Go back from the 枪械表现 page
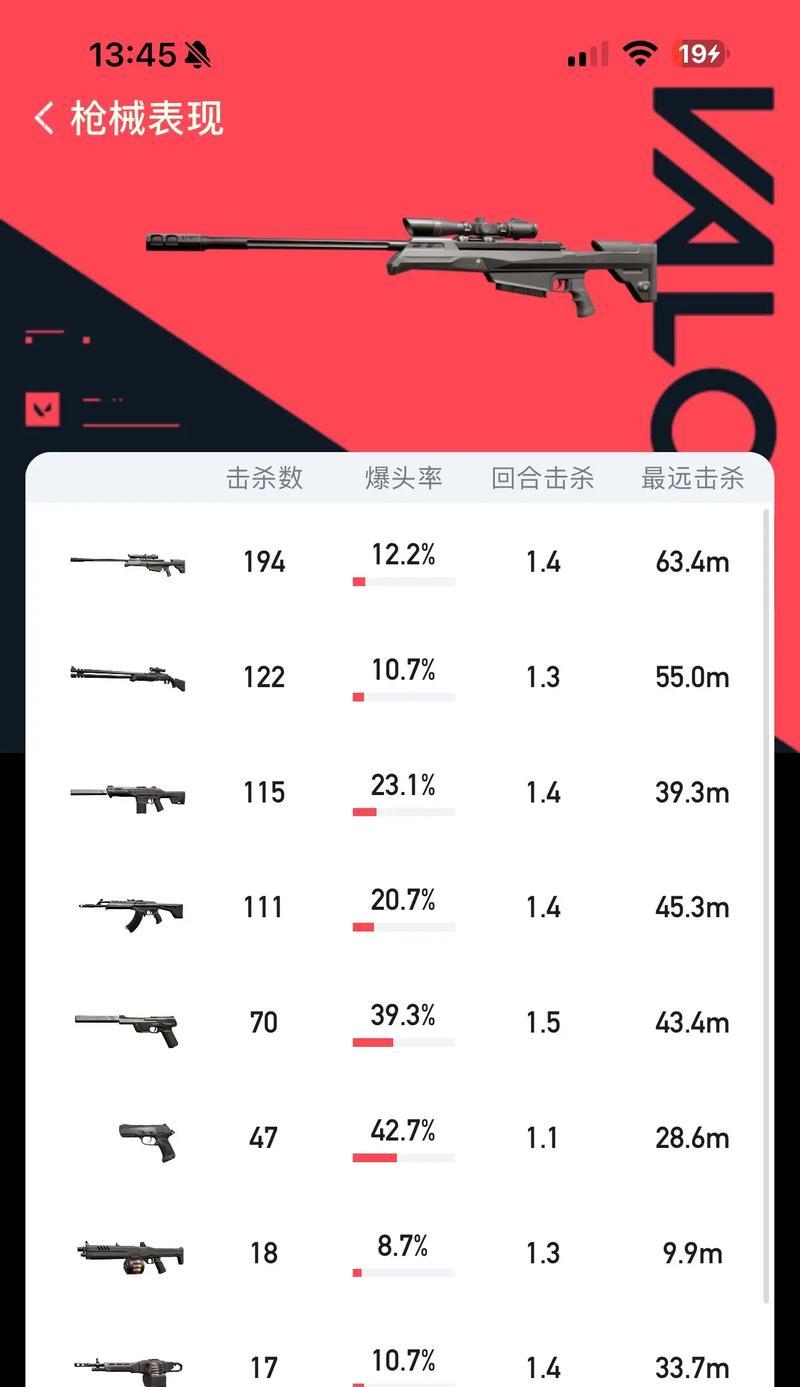Viewport: 800px width, 1387px height. point(44,118)
